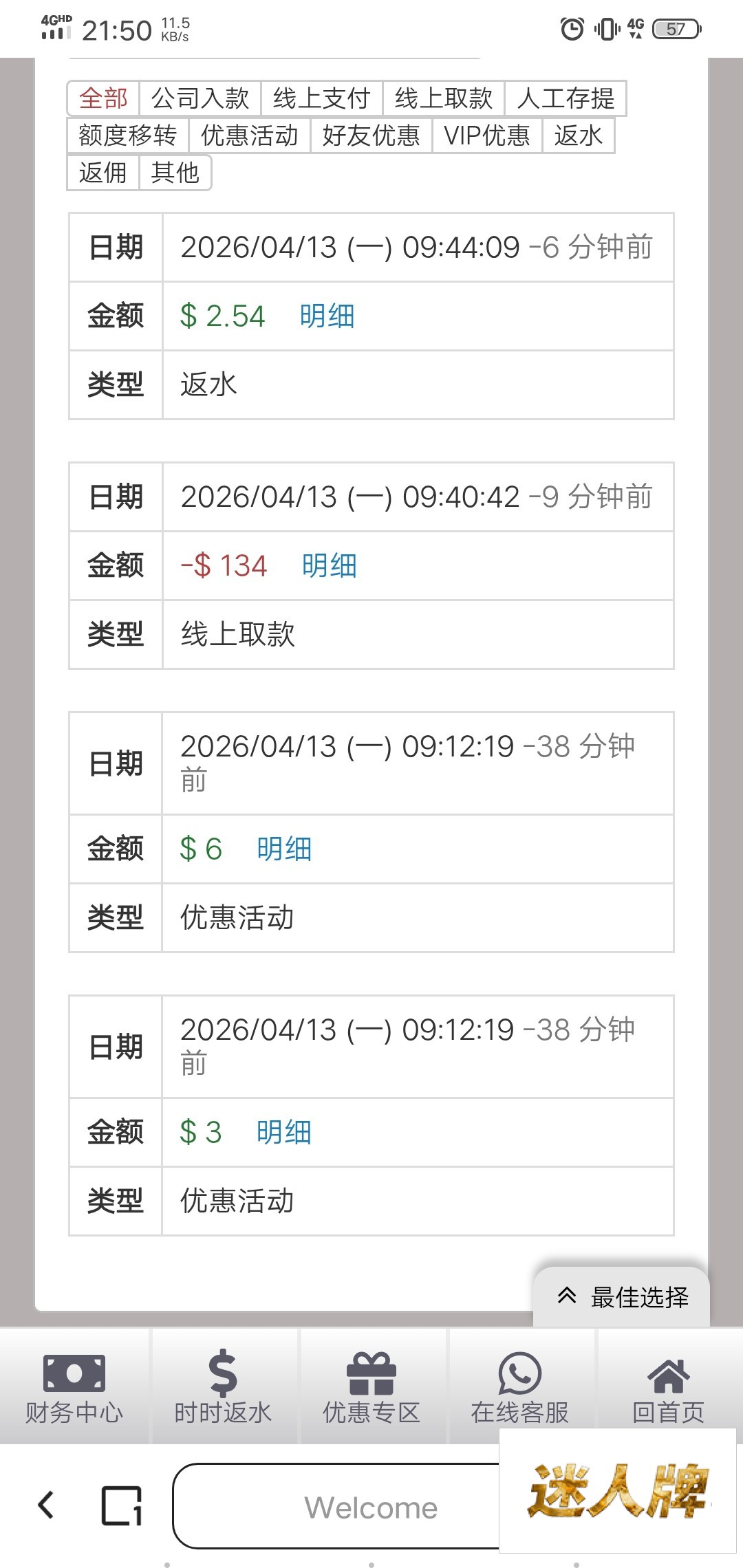
Task: View 明细 for the $2.54 rebate
Action: (x=327, y=316)
